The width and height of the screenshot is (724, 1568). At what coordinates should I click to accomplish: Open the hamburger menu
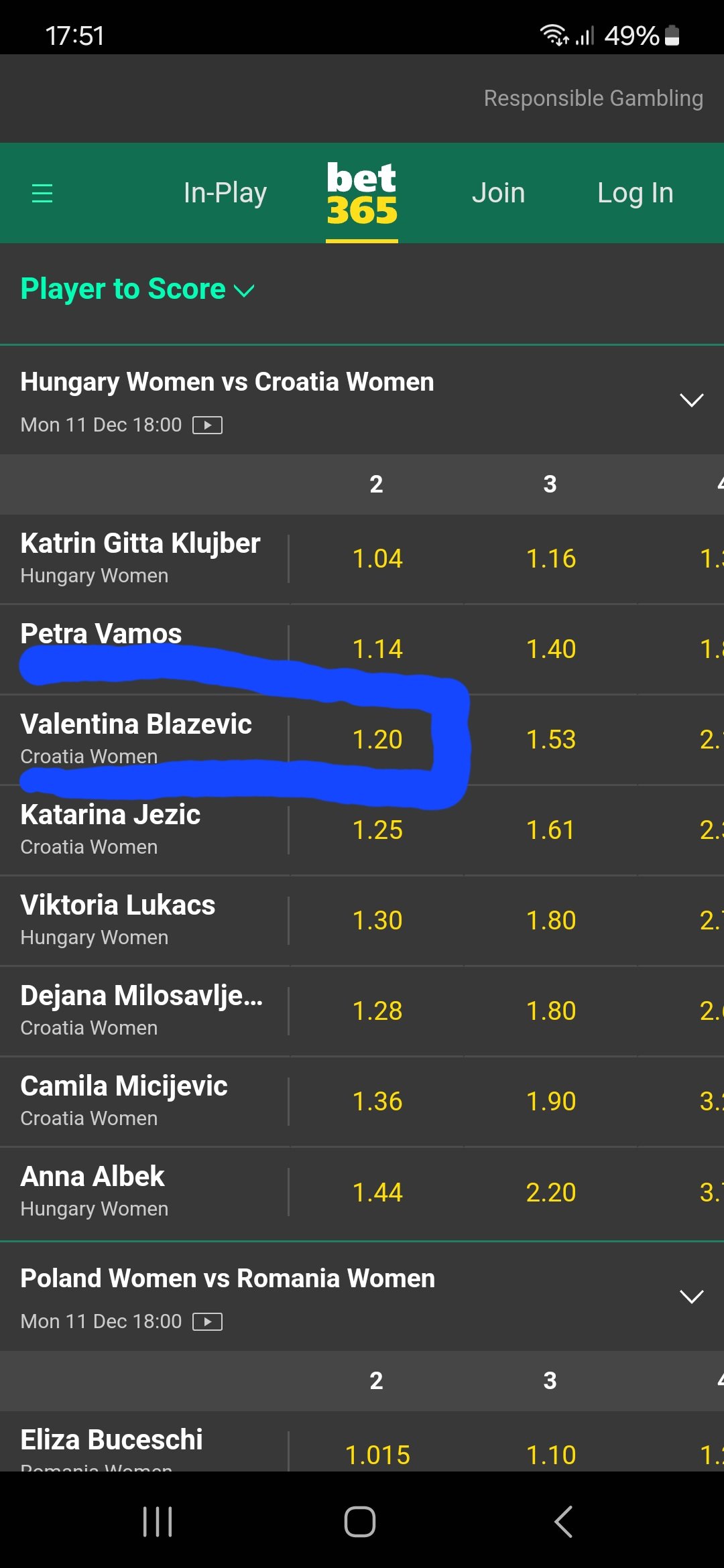(x=42, y=193)
